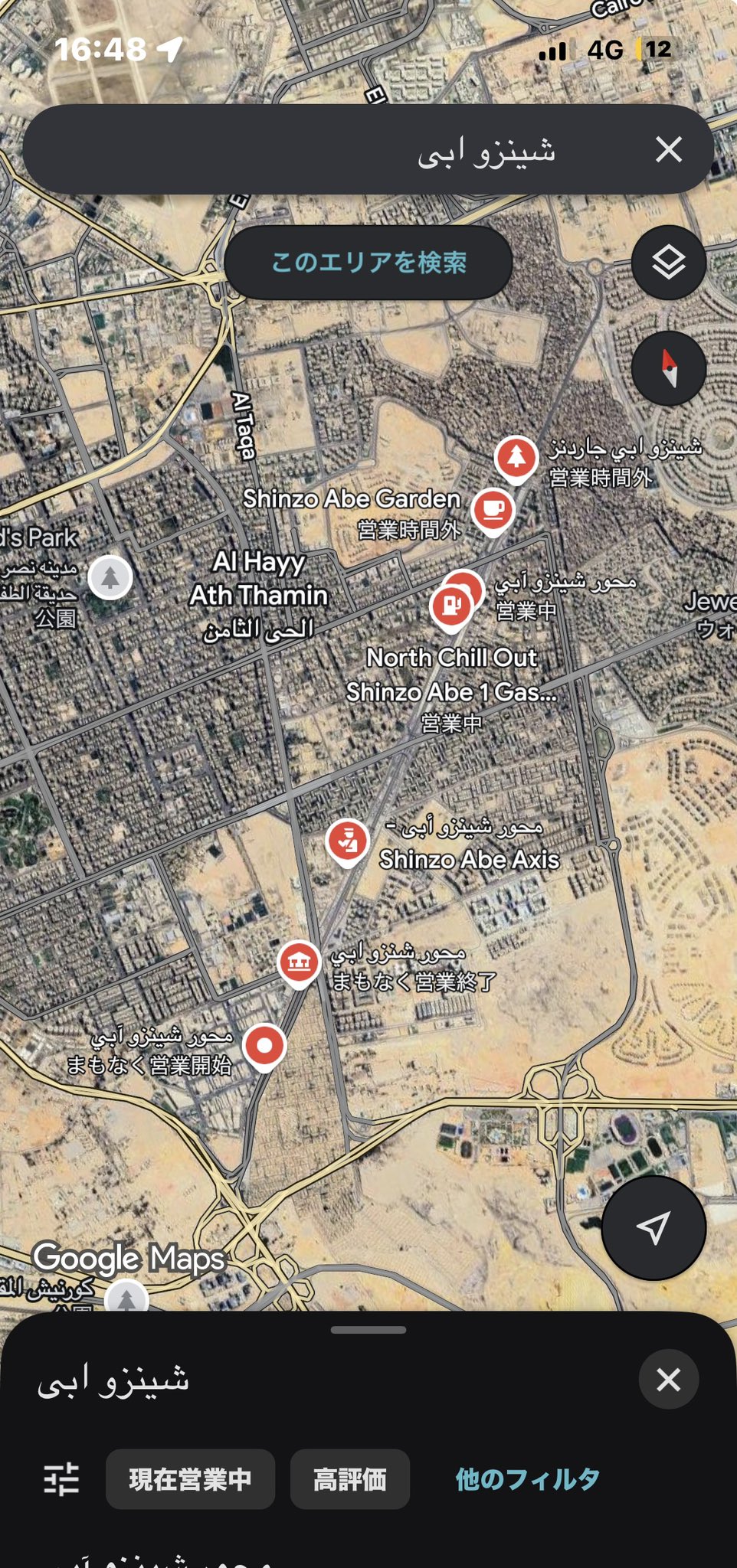Select the شينزو ابي جاردنز park pin
The width and height of the screenshot is (737, 1568).
516,457
